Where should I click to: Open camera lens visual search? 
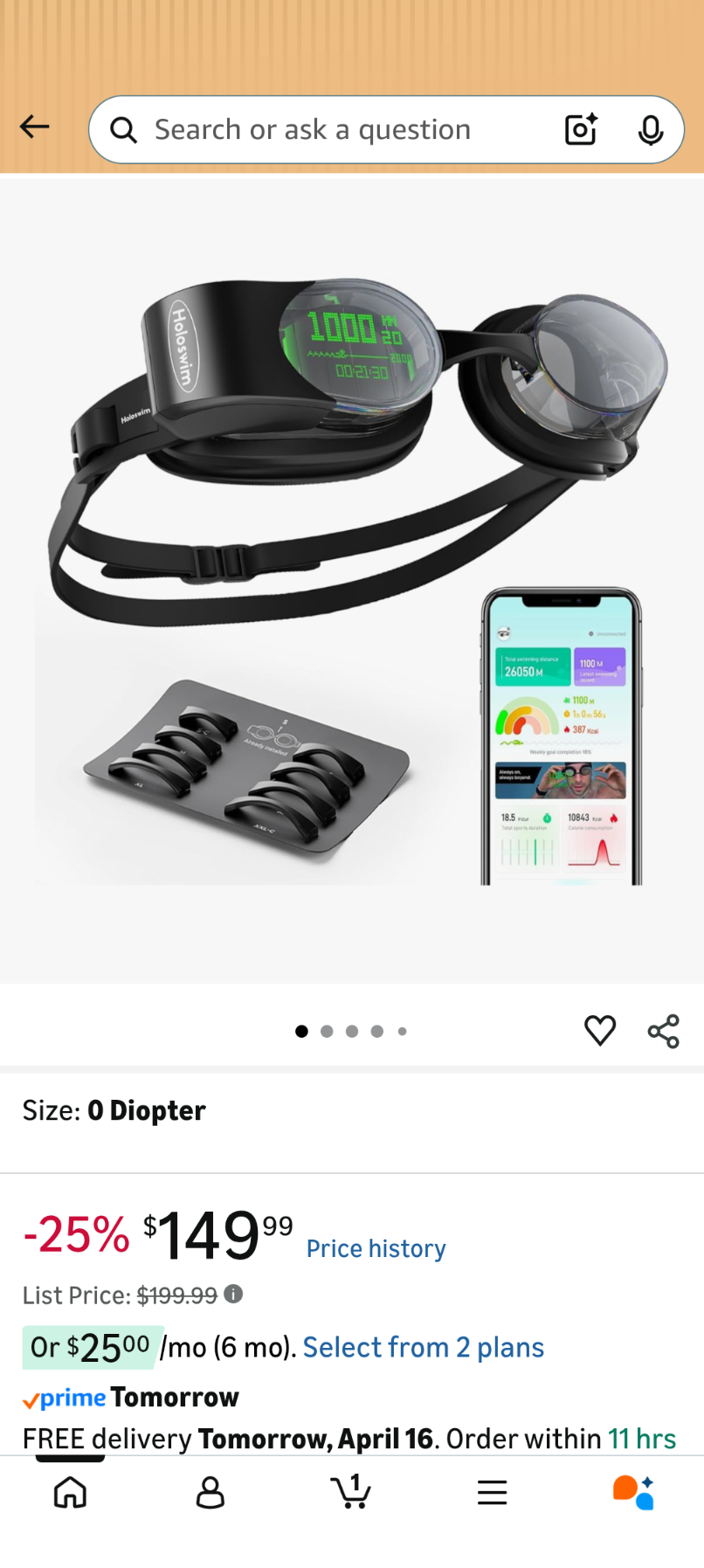pos(581,130)
